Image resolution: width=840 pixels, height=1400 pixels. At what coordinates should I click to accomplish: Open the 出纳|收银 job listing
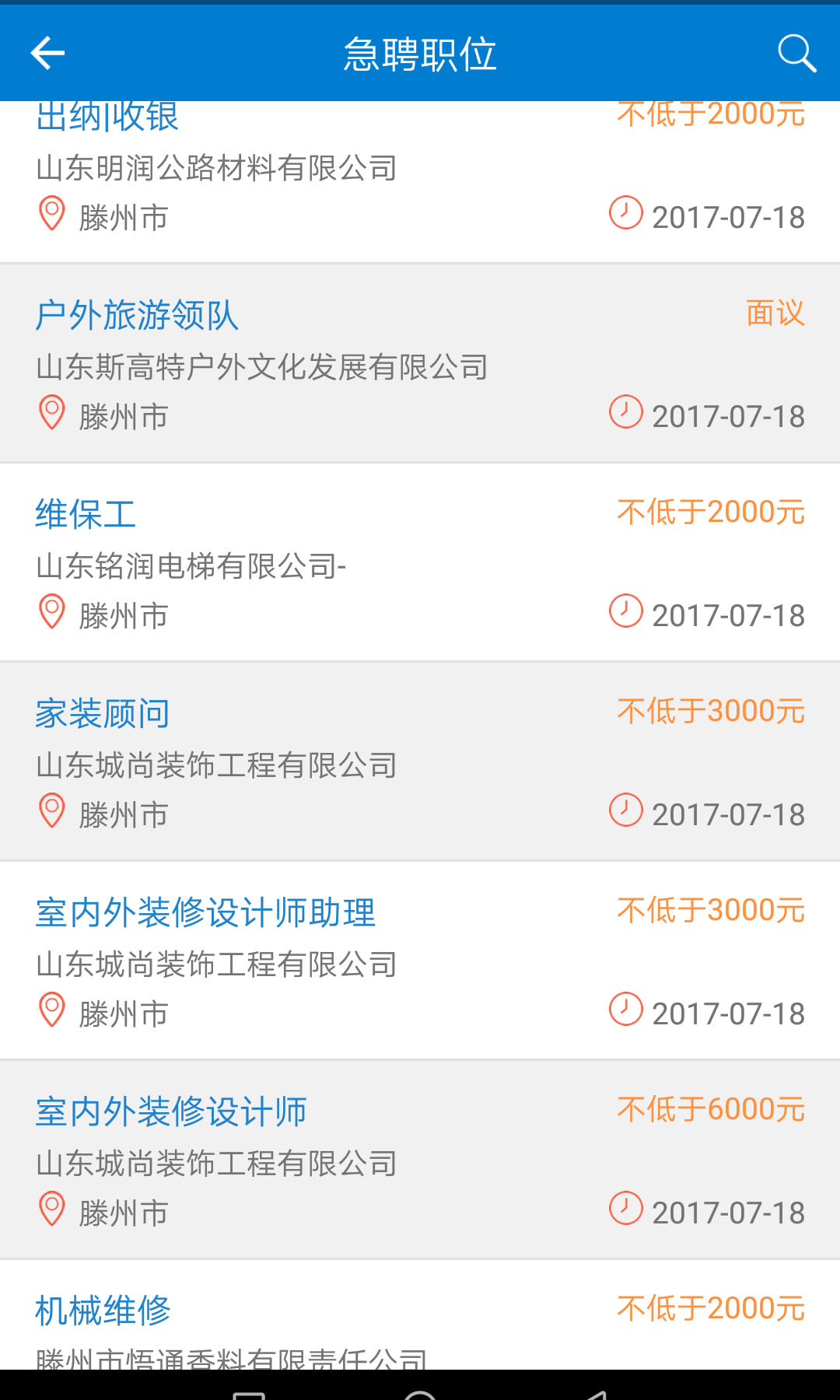tap(107, 117)
